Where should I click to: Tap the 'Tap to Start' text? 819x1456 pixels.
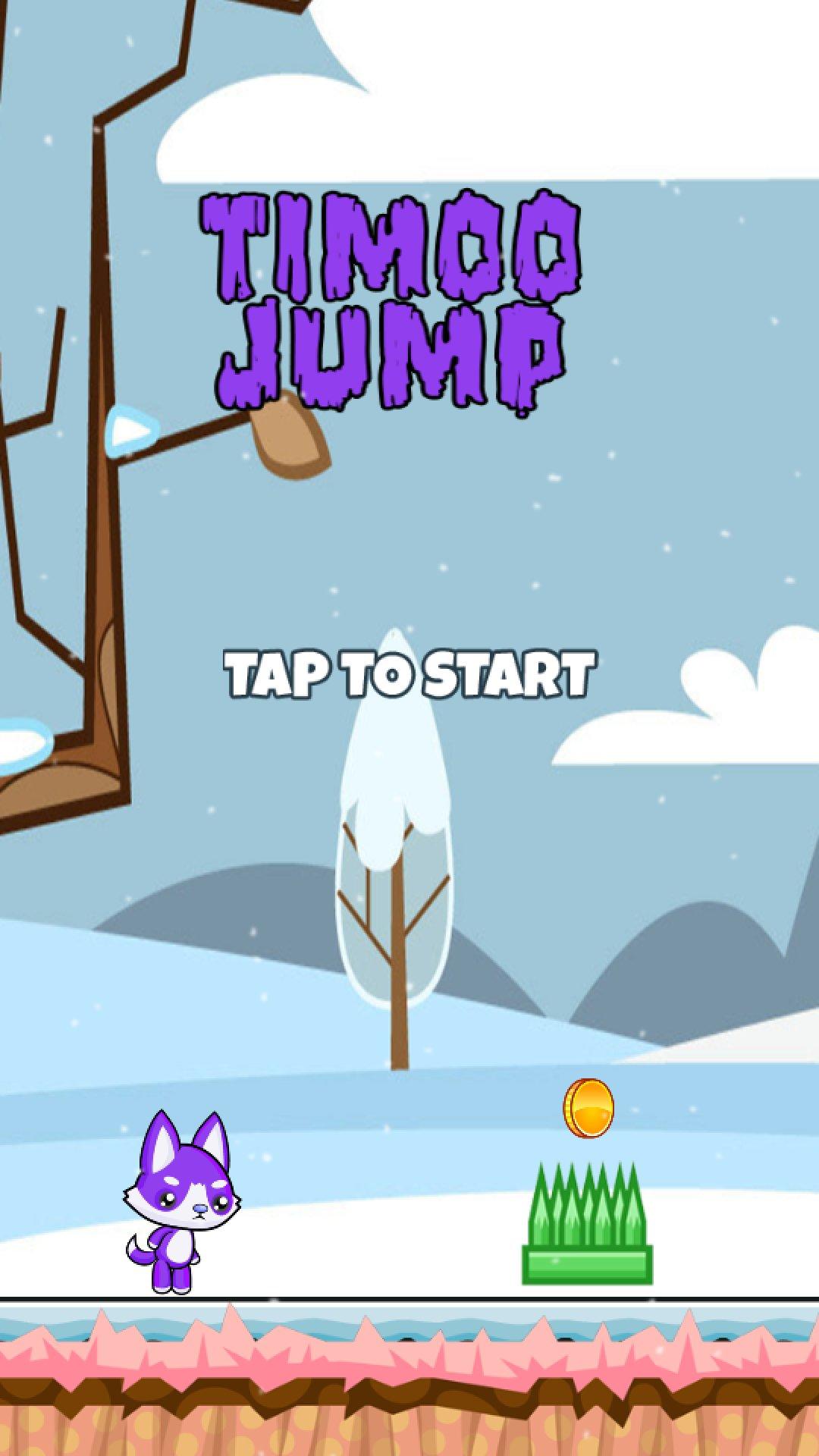(409, 673)
